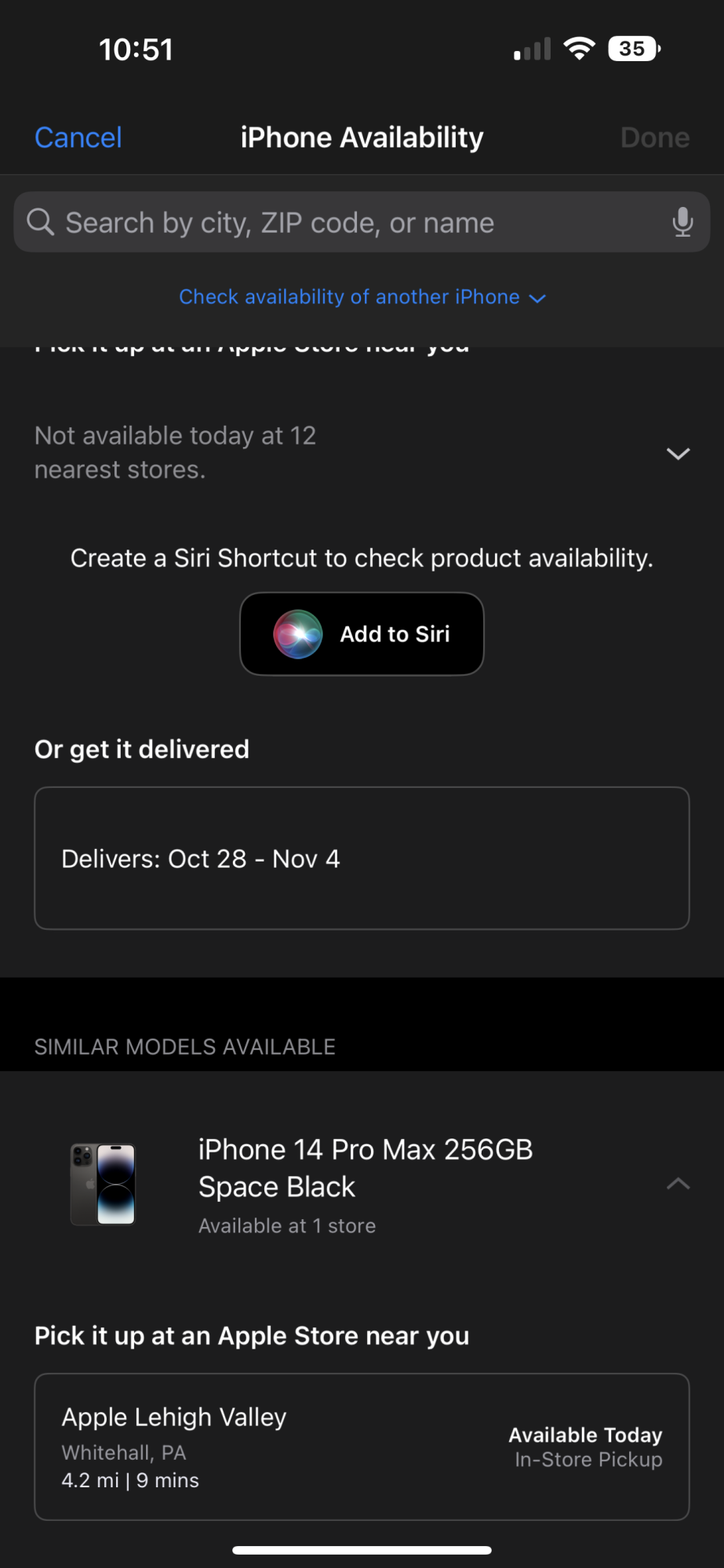Check availability of another iPhone
724x1568 pixels.
pyautogui.click(x=362, y=297)
